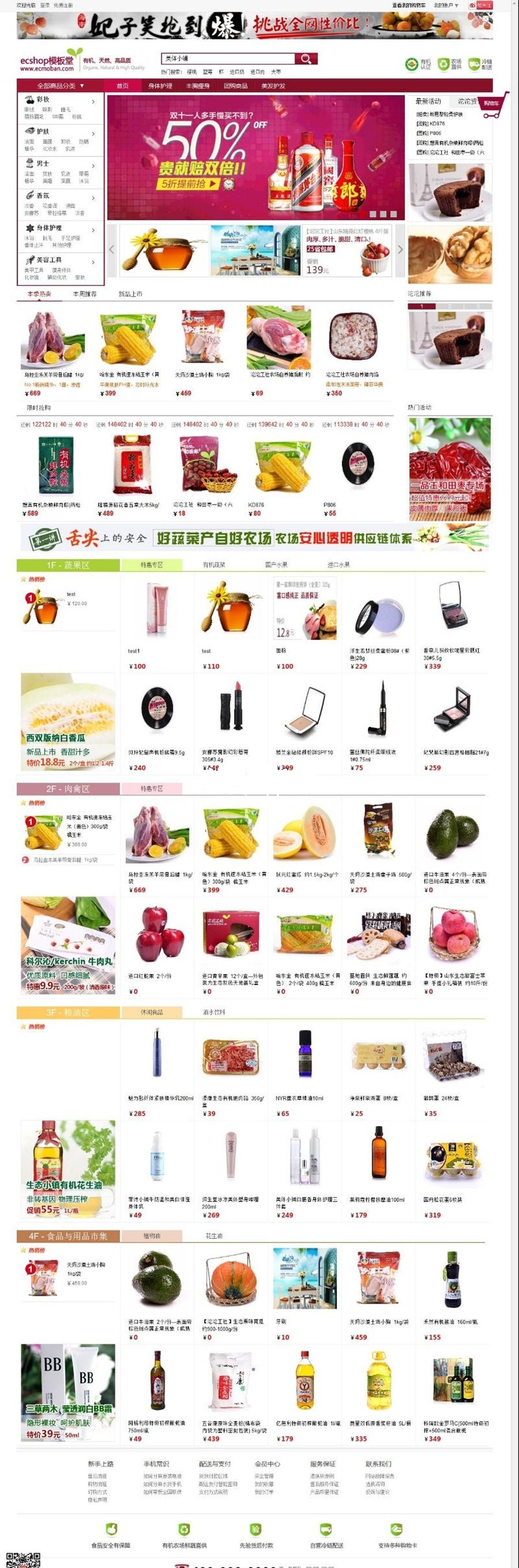Open the 全部商品分类 category dropdown

click(x=60, y=86)
